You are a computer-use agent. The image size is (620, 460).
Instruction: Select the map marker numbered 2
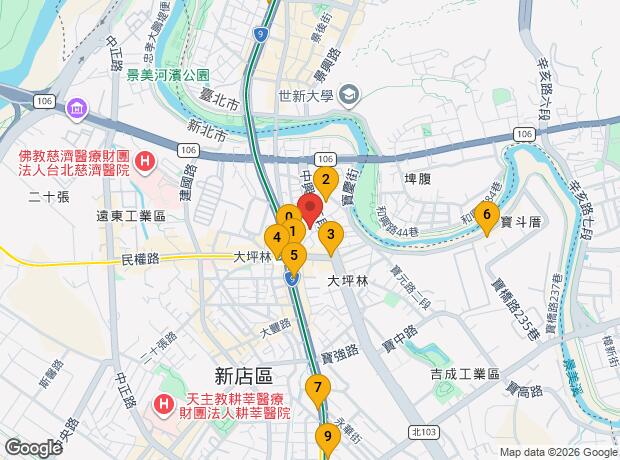325,181
